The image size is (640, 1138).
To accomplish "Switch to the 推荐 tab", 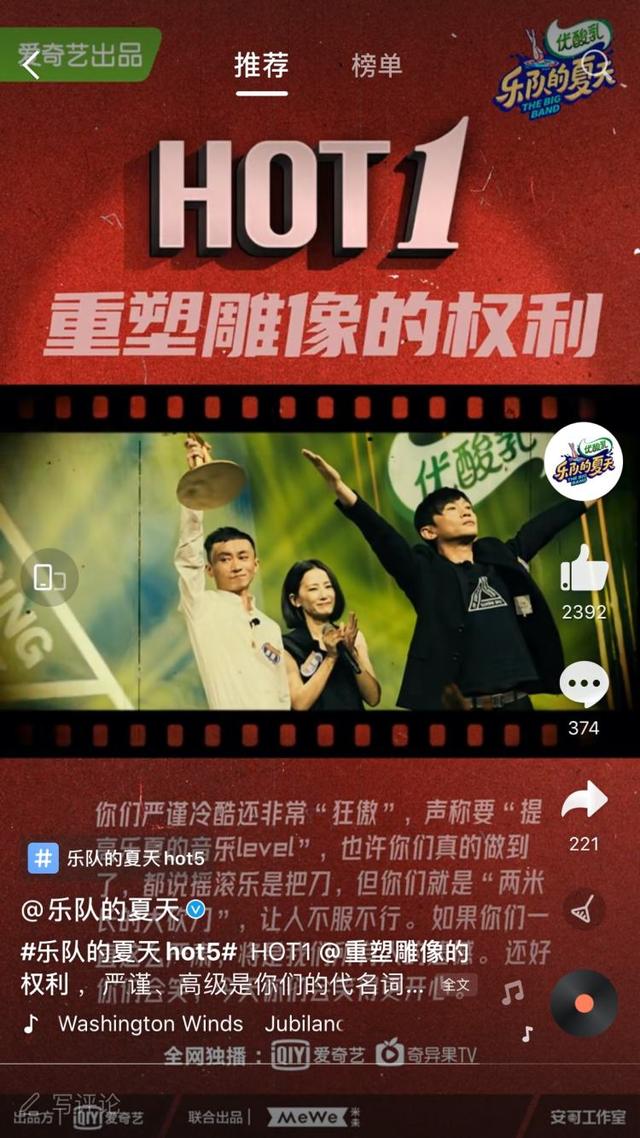I will [x=261, y=67].
